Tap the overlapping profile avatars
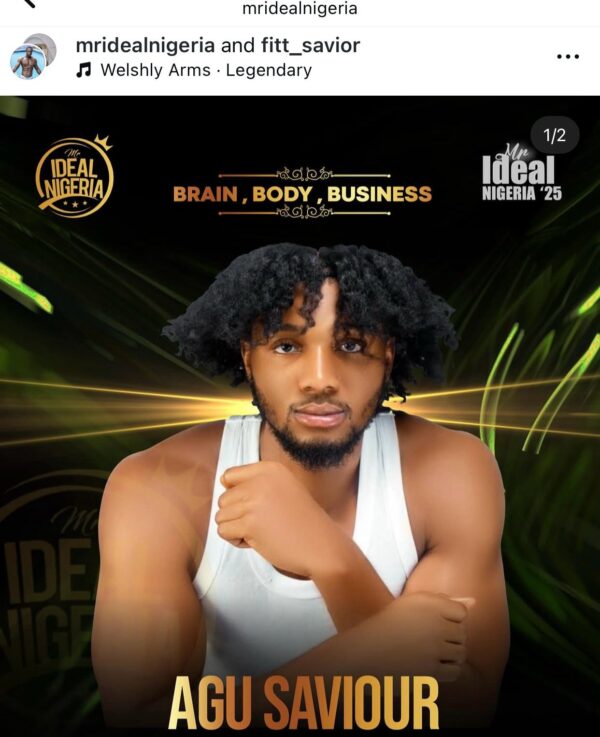 tap(32, 56)
